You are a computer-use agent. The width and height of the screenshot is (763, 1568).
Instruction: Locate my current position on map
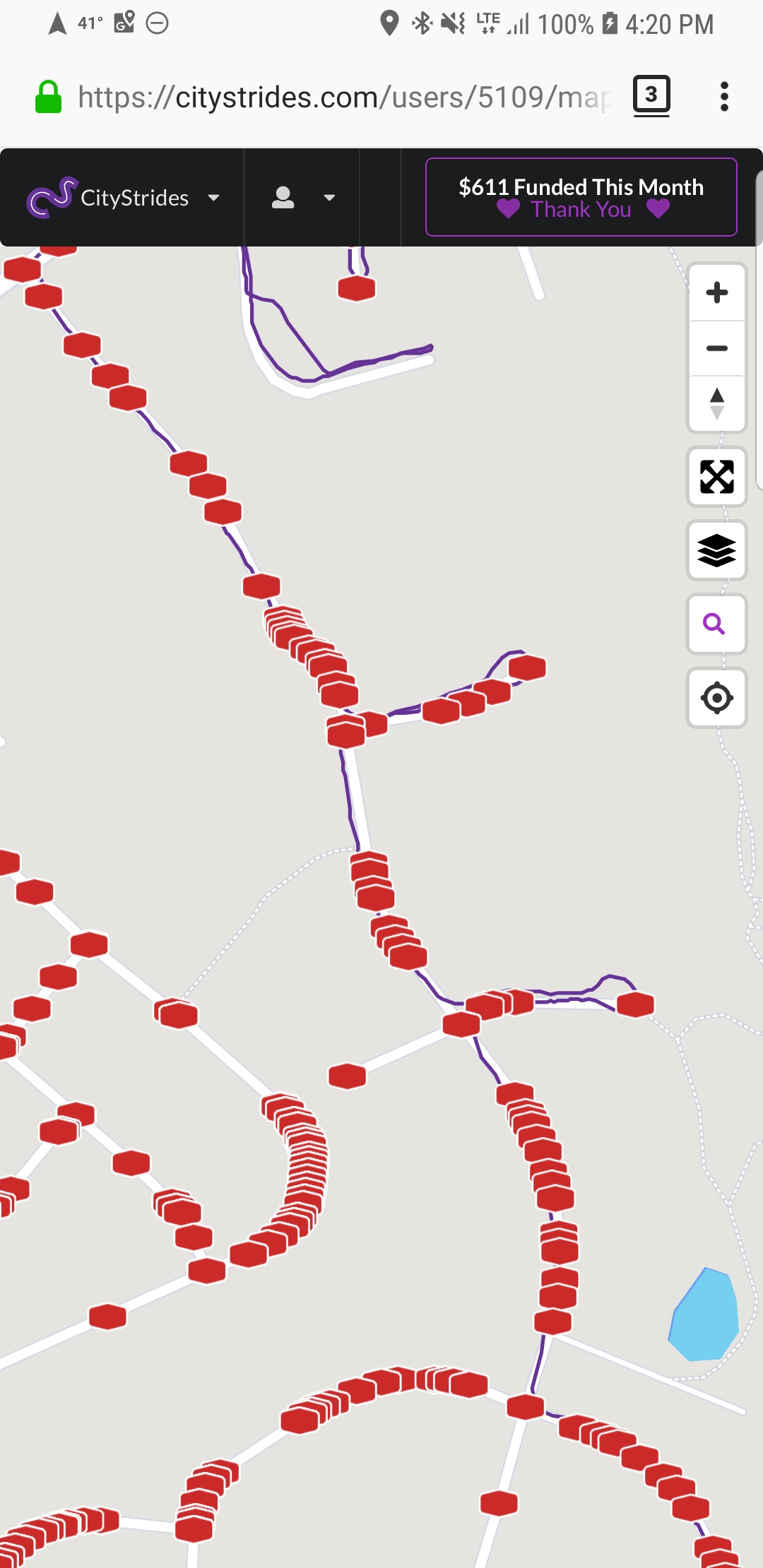(x=716, y=698)
